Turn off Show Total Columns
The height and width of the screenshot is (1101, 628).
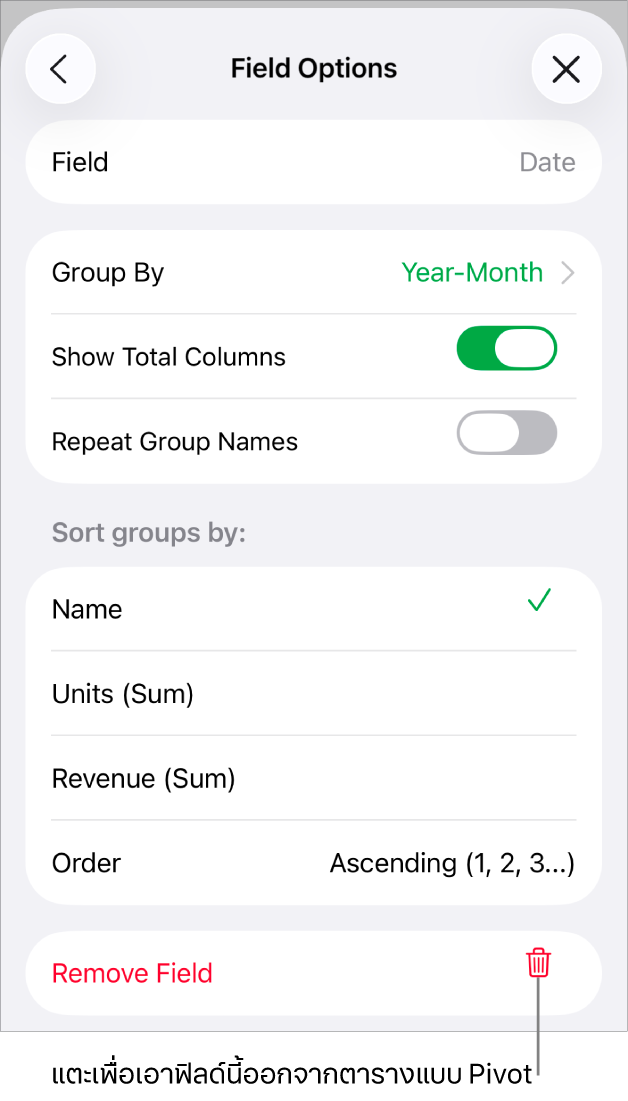pos(506,350)
